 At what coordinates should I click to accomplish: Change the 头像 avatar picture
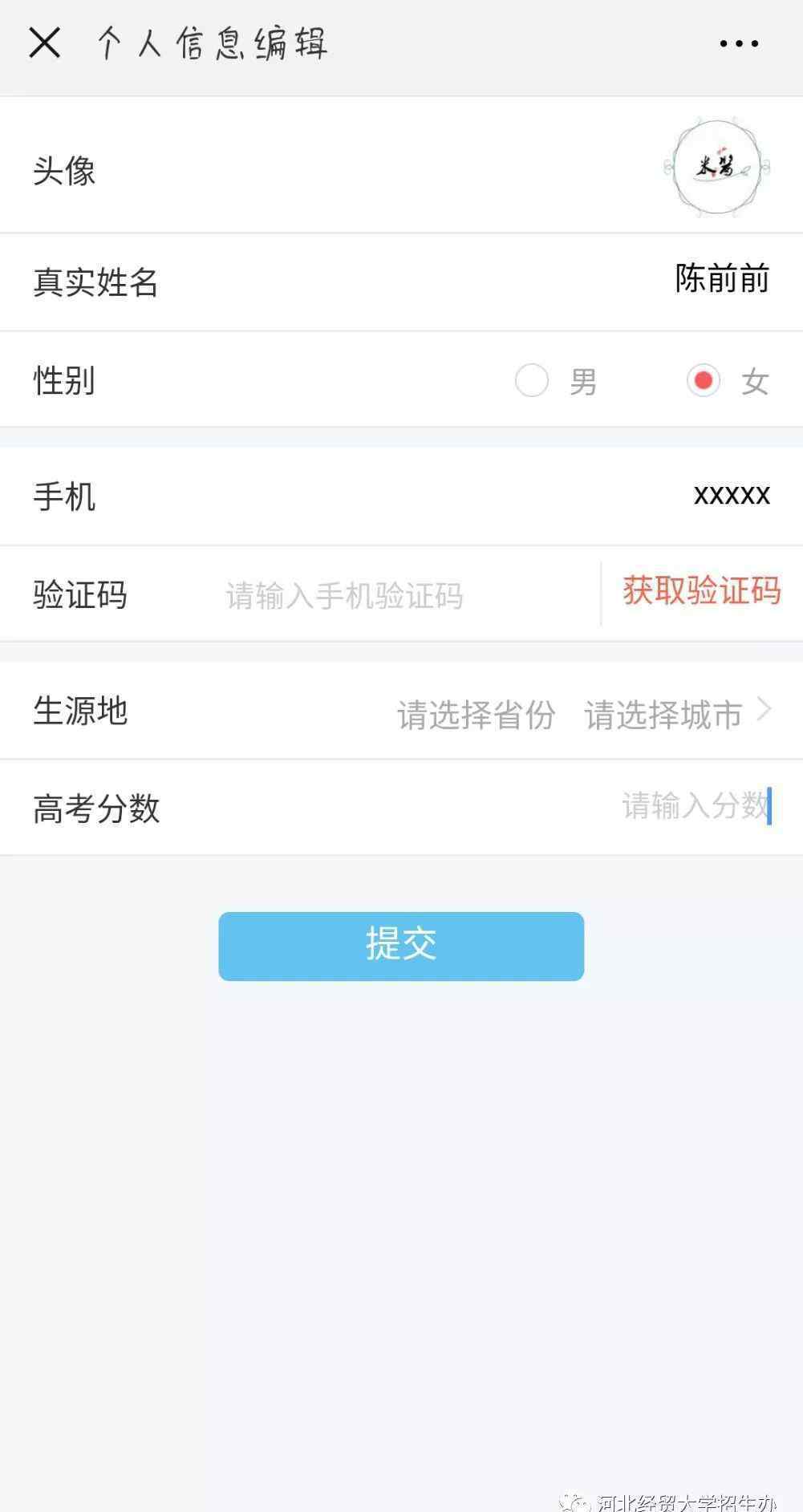coord(716,168)
